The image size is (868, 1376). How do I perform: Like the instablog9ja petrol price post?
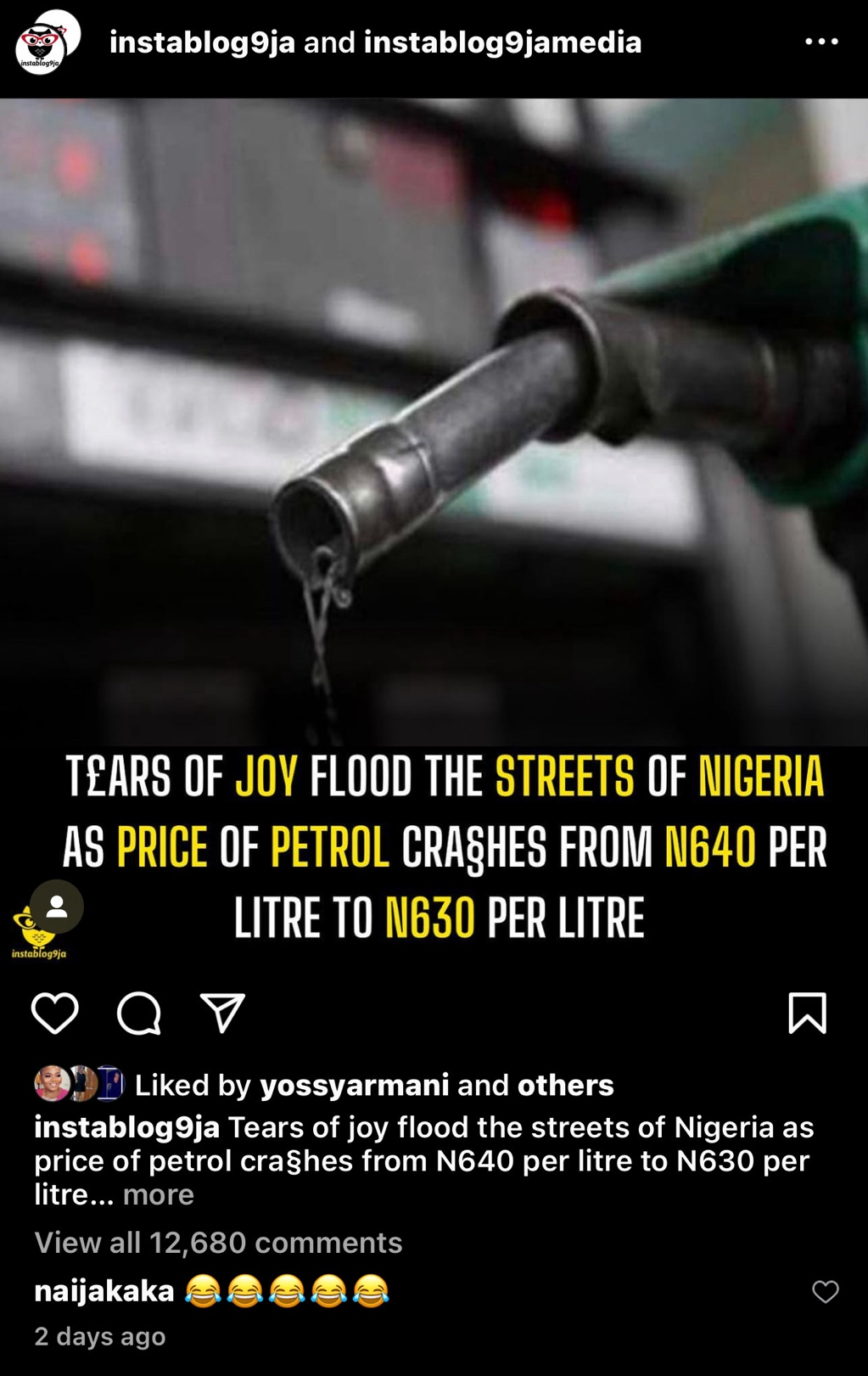click(55, 1013)
